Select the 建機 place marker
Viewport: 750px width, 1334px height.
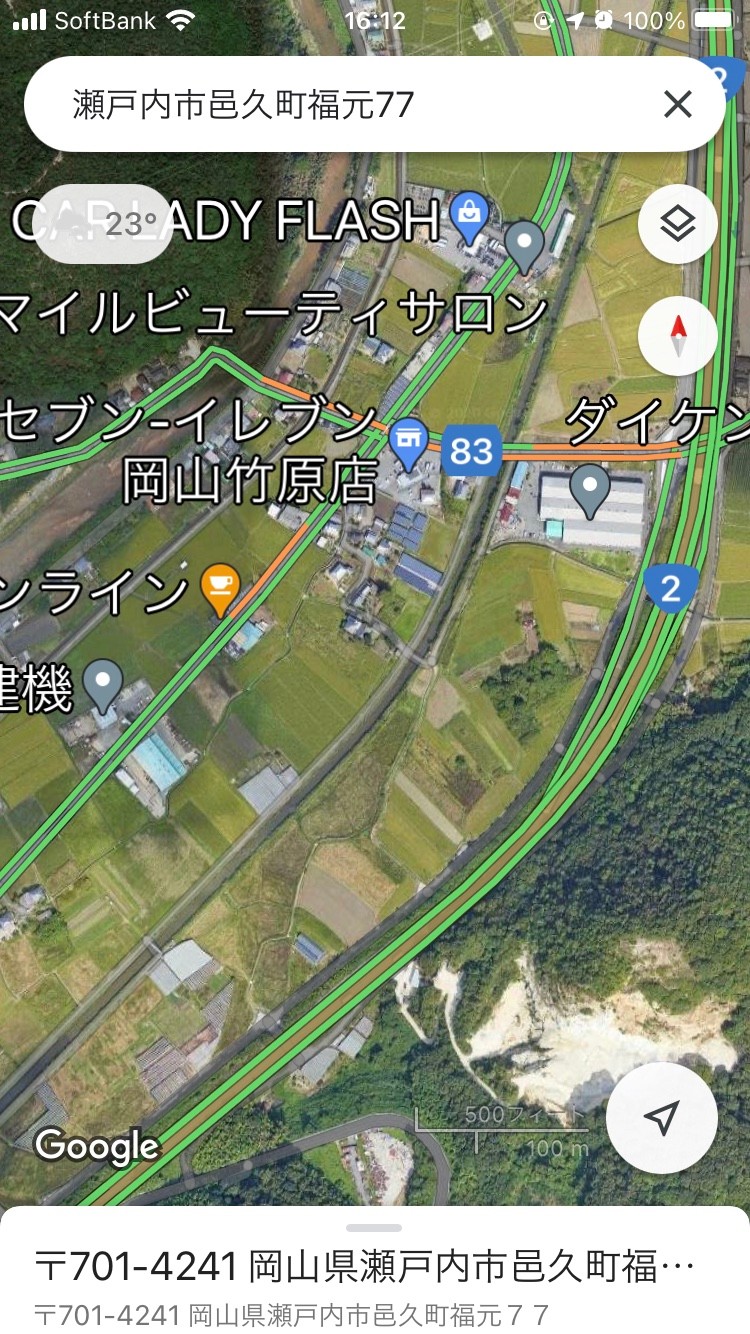click(x=102, y=687)
